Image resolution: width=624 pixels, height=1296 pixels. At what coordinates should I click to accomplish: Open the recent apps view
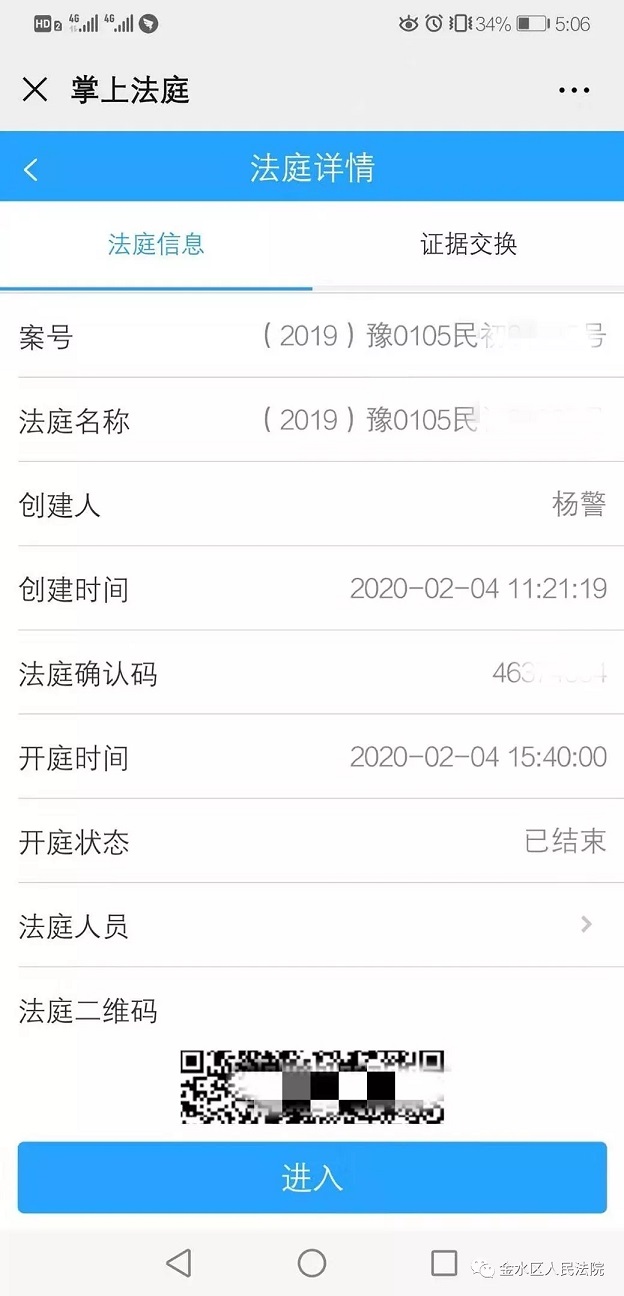444,1263
